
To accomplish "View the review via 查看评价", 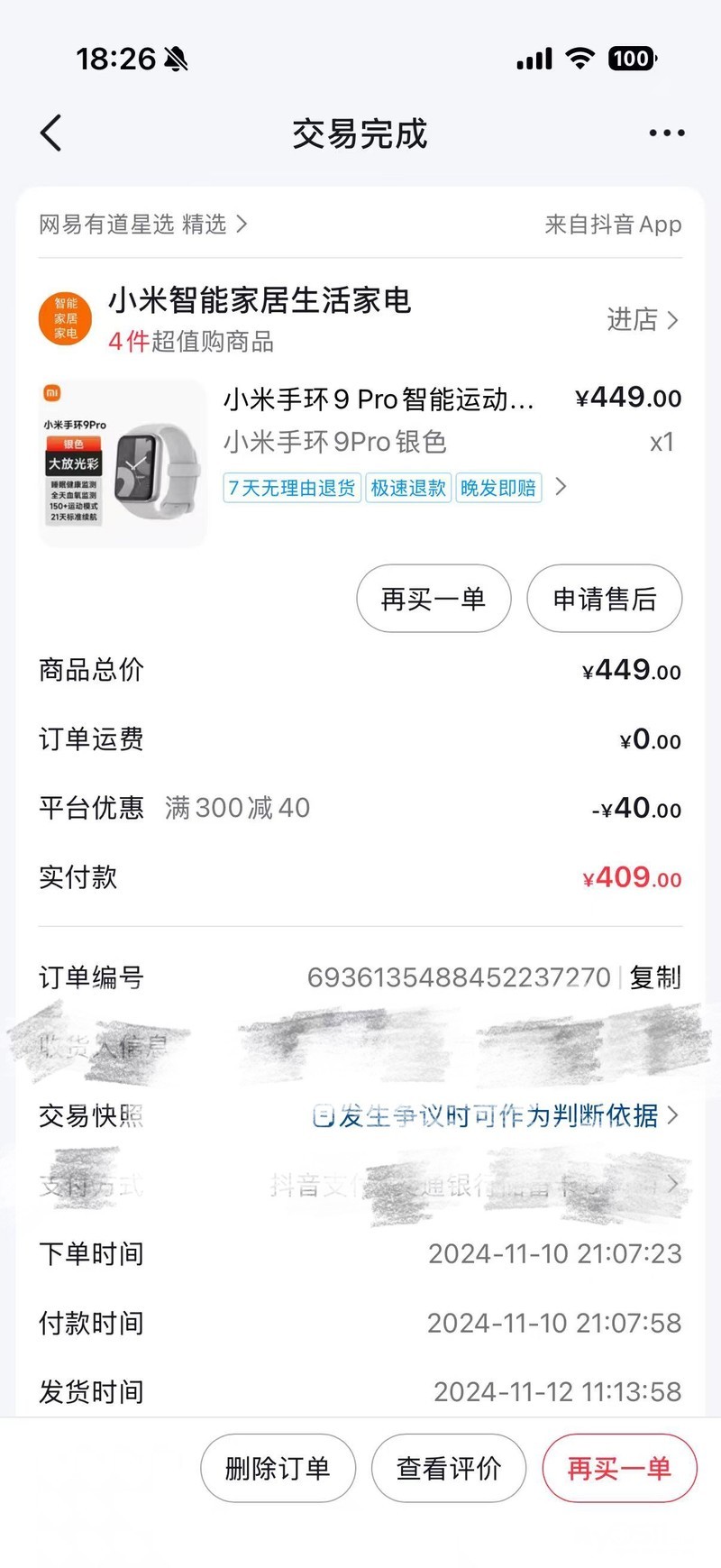I will coord(448,1468).
